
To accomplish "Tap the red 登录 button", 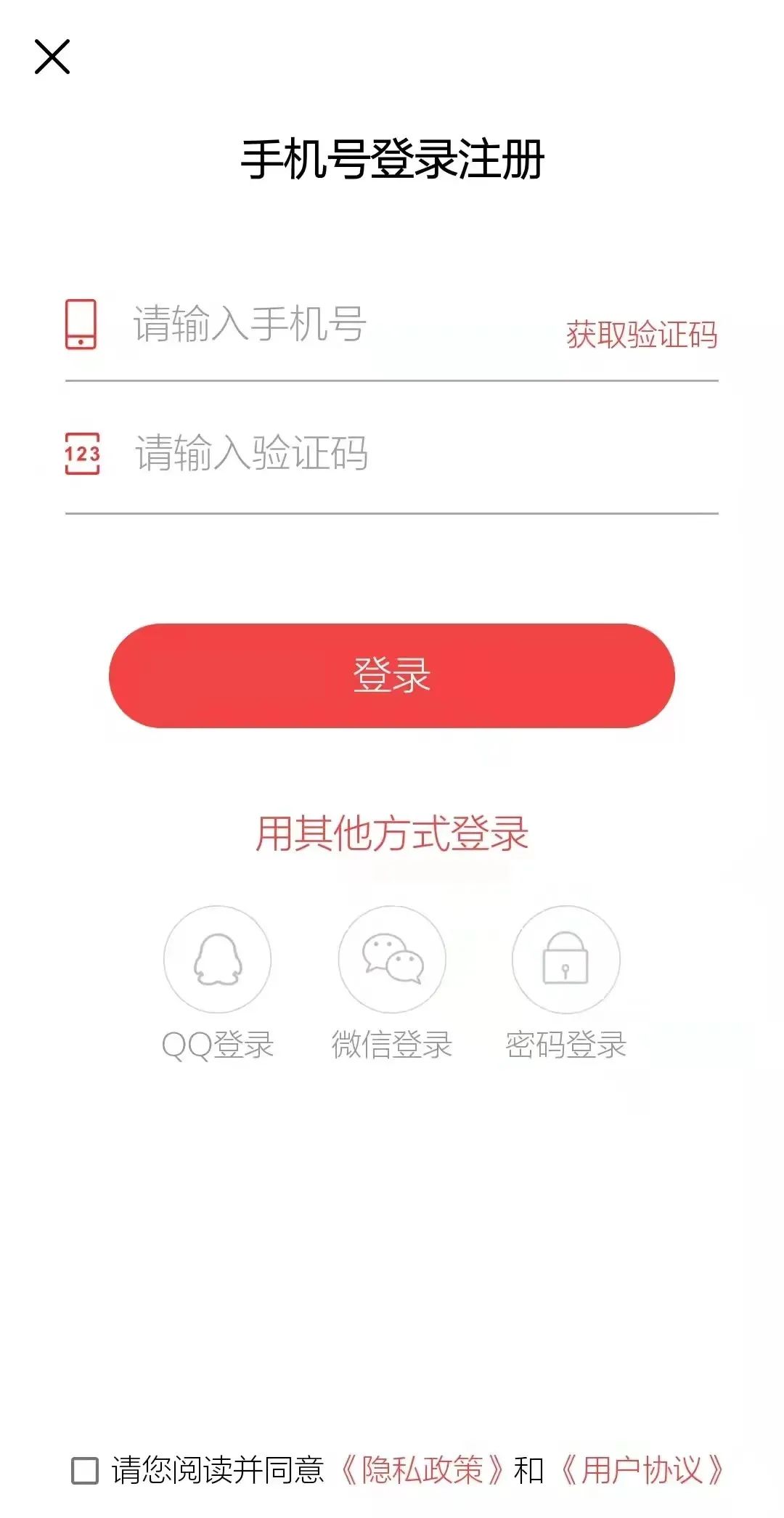I will click(x=392, y=675).
